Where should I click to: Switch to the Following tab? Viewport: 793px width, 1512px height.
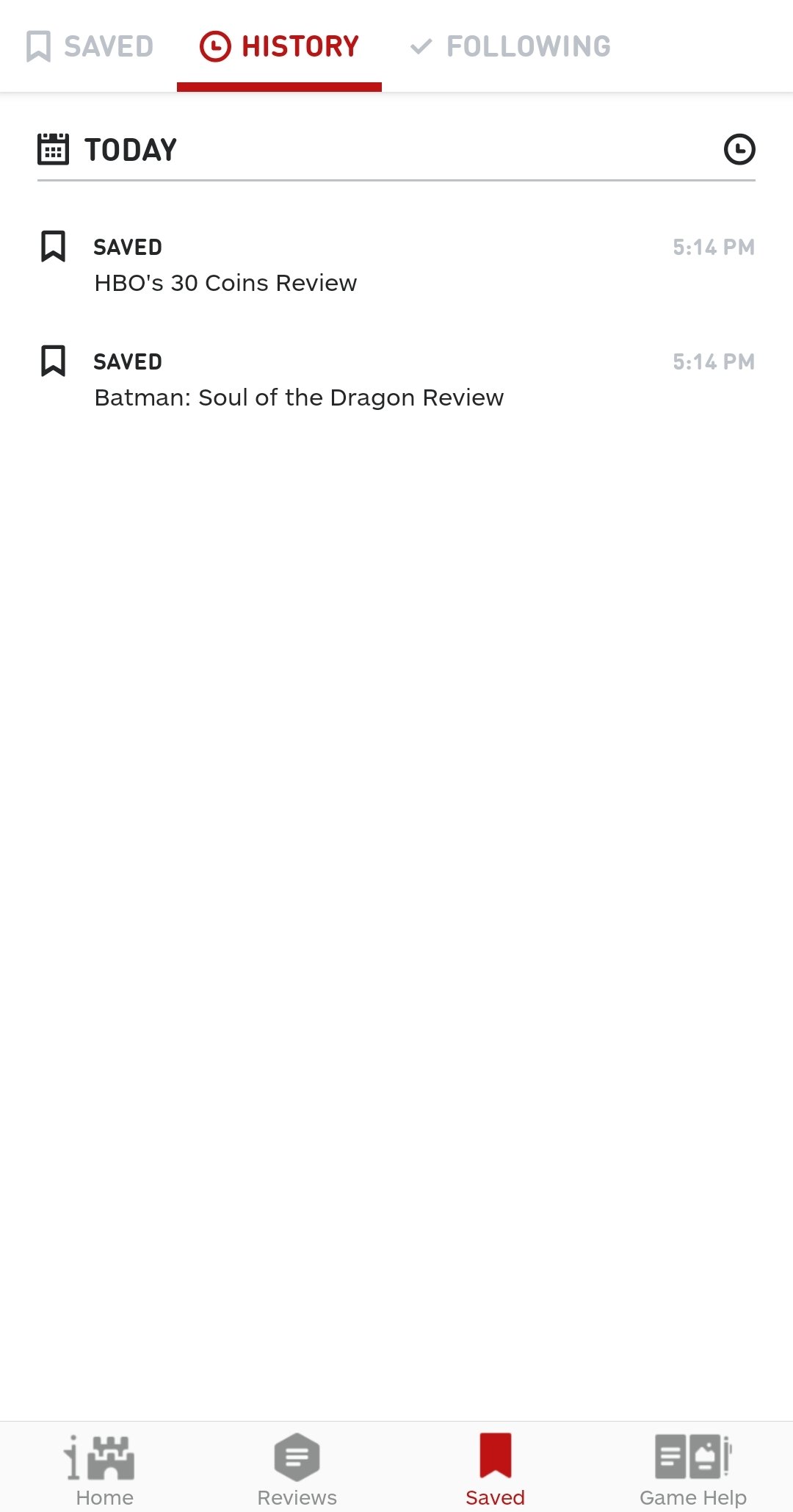coord(510,46)
